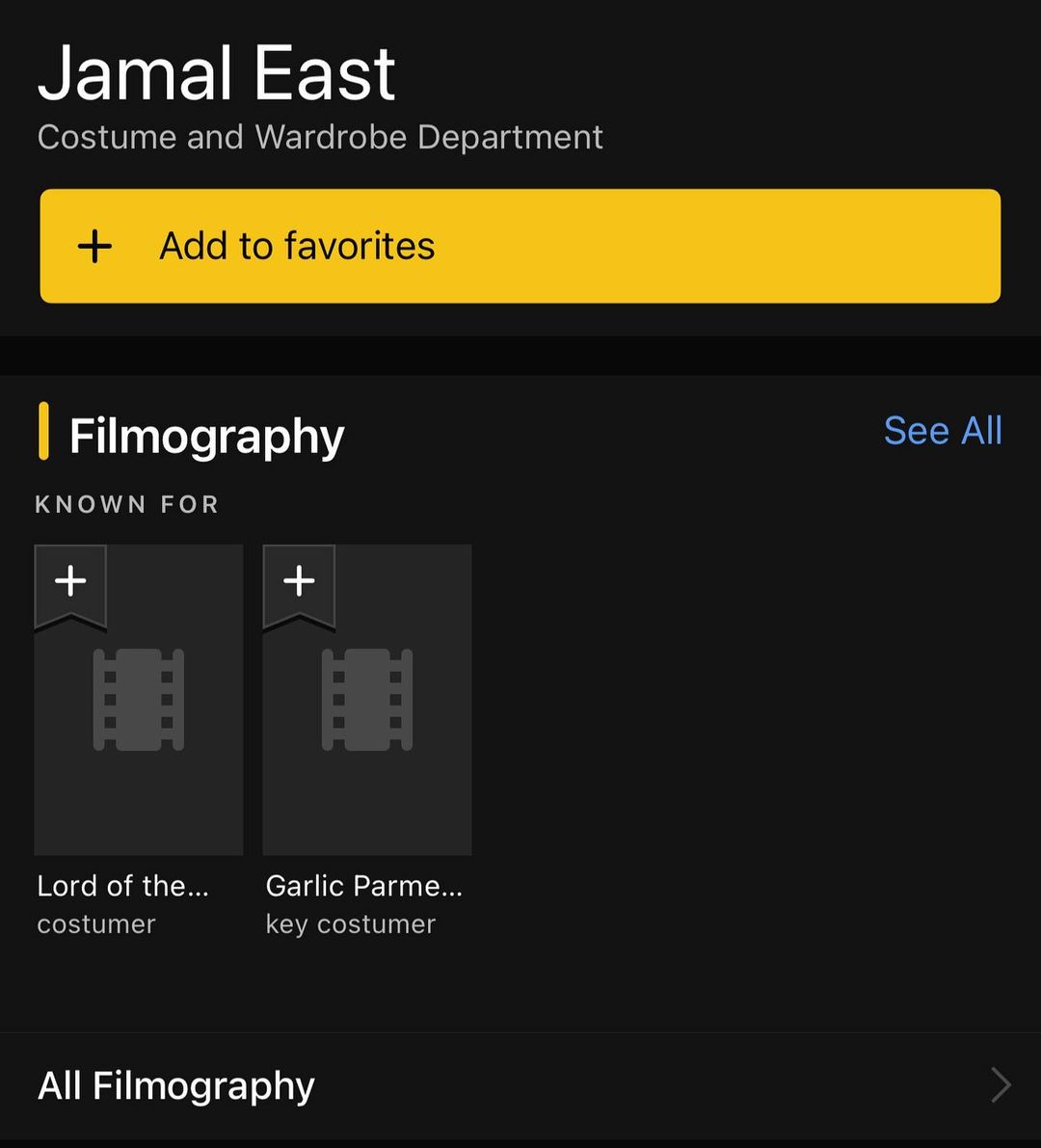Add Lord of the... to watchlist
Viewport: 1041px width, 1148px height.
[x=70, y=582]
